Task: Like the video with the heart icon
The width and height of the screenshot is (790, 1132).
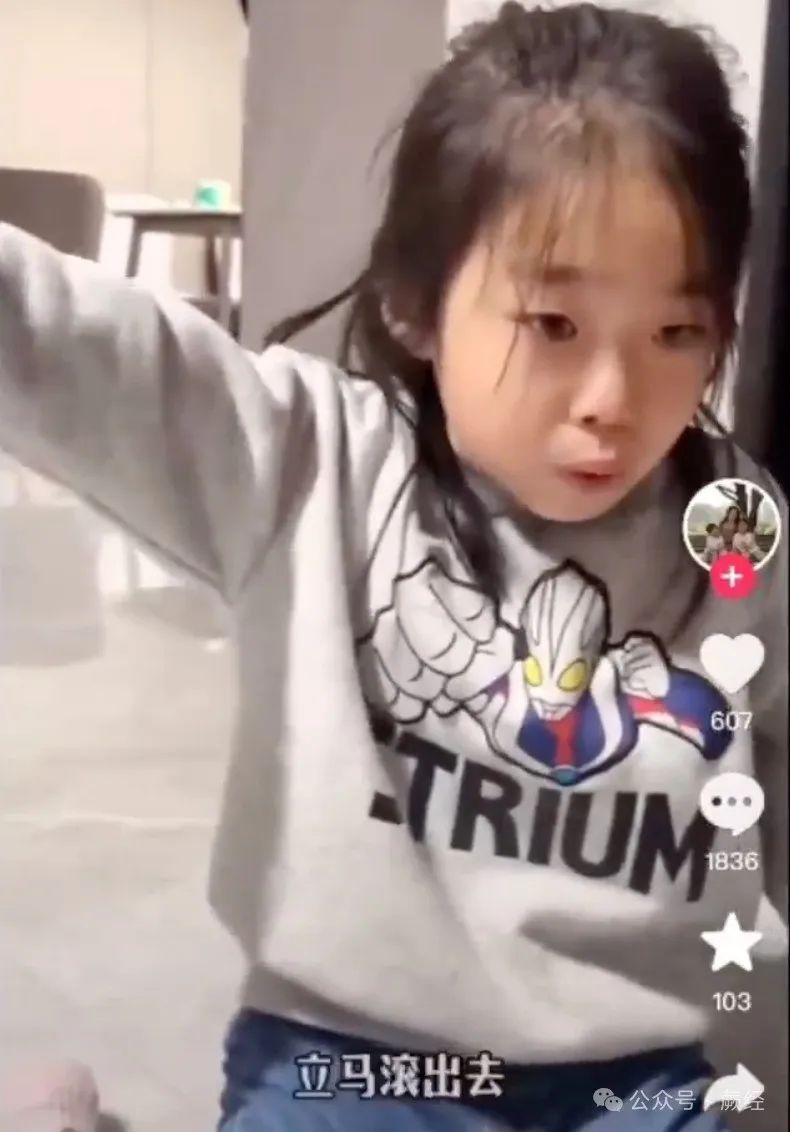Action: (732, 664)
